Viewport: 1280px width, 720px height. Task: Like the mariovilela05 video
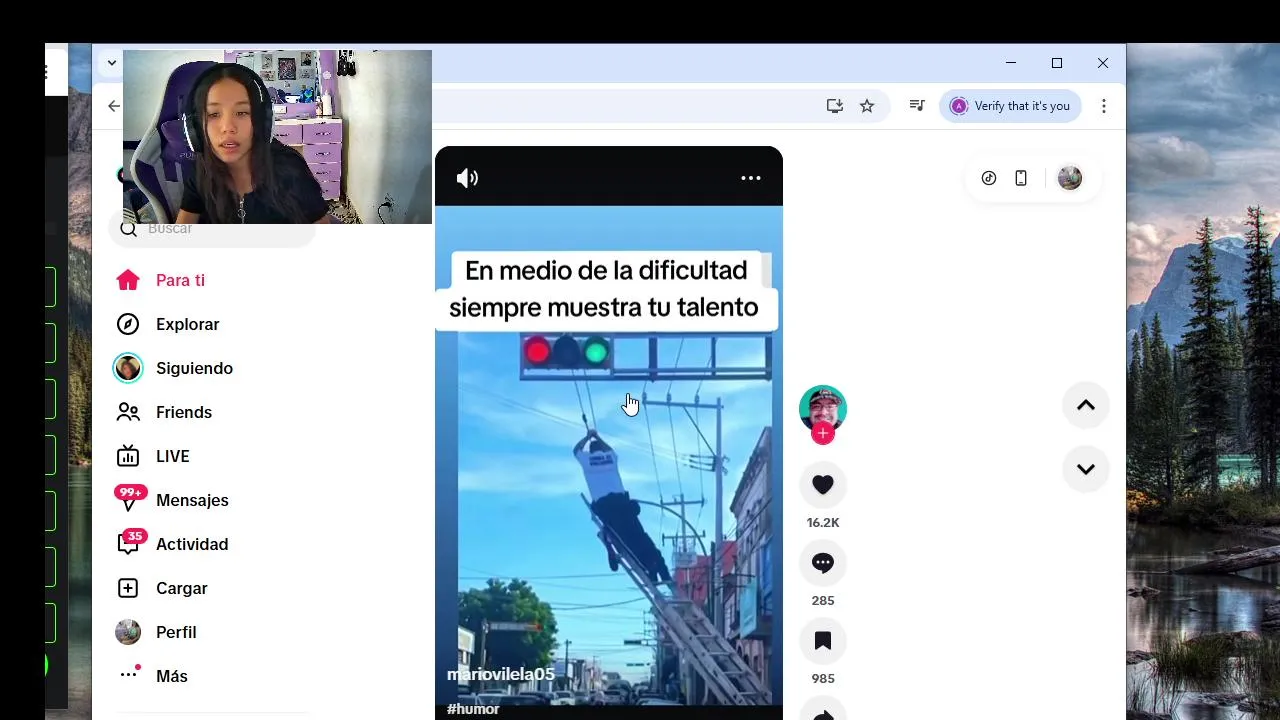(x=822, y=485)
